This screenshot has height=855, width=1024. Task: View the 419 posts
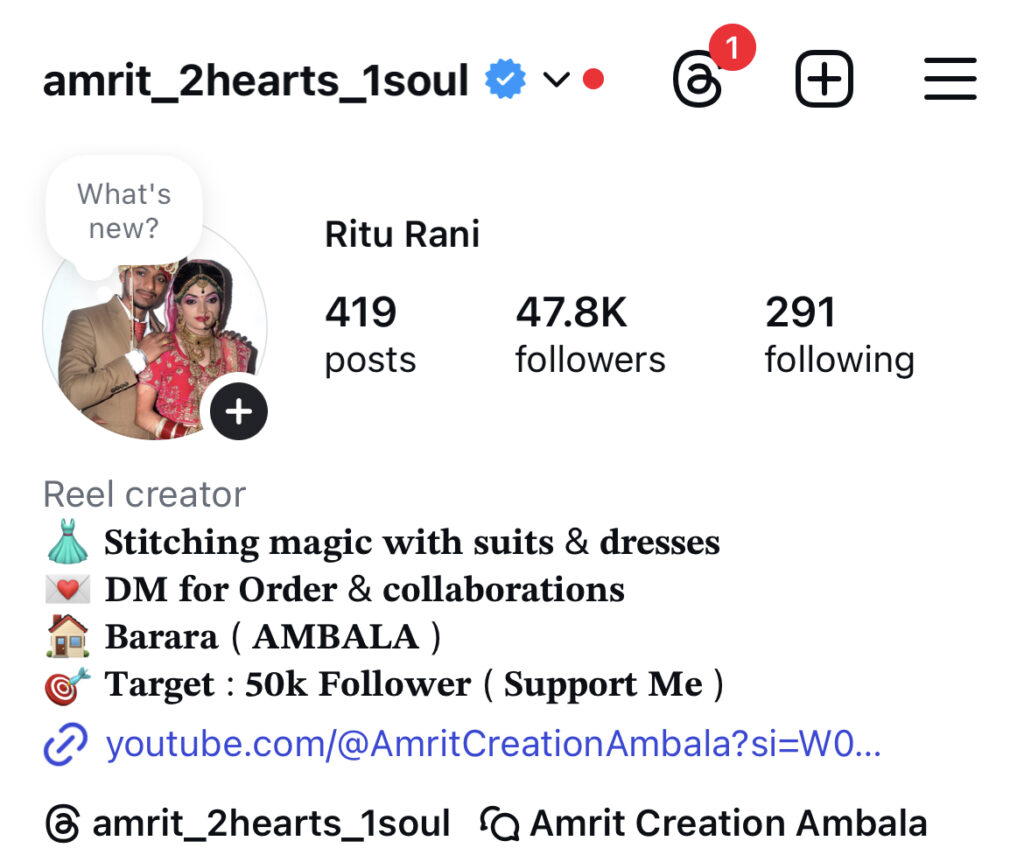(x=369, y=335)
